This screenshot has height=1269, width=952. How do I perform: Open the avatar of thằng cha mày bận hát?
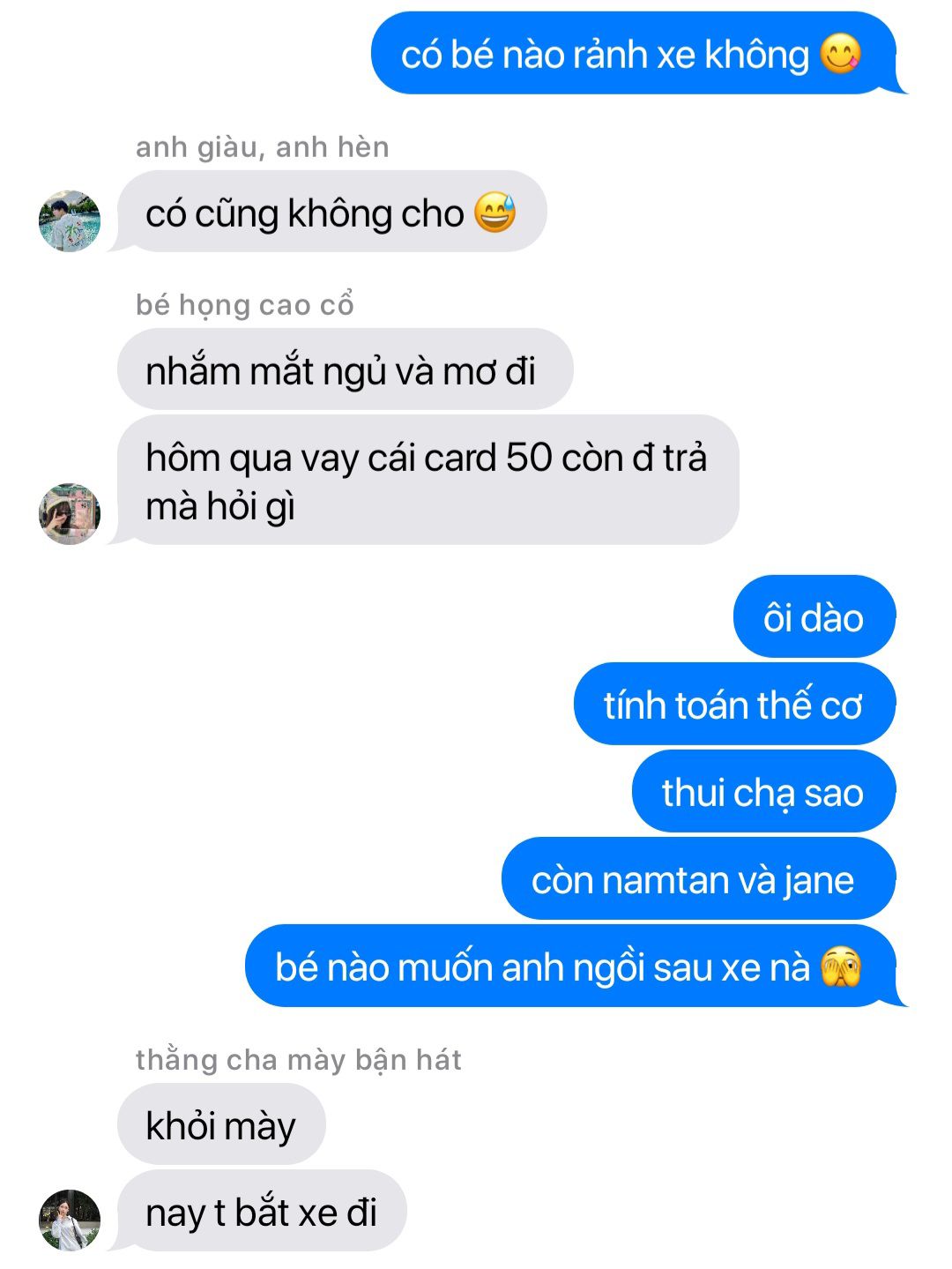pos(70,1220)
